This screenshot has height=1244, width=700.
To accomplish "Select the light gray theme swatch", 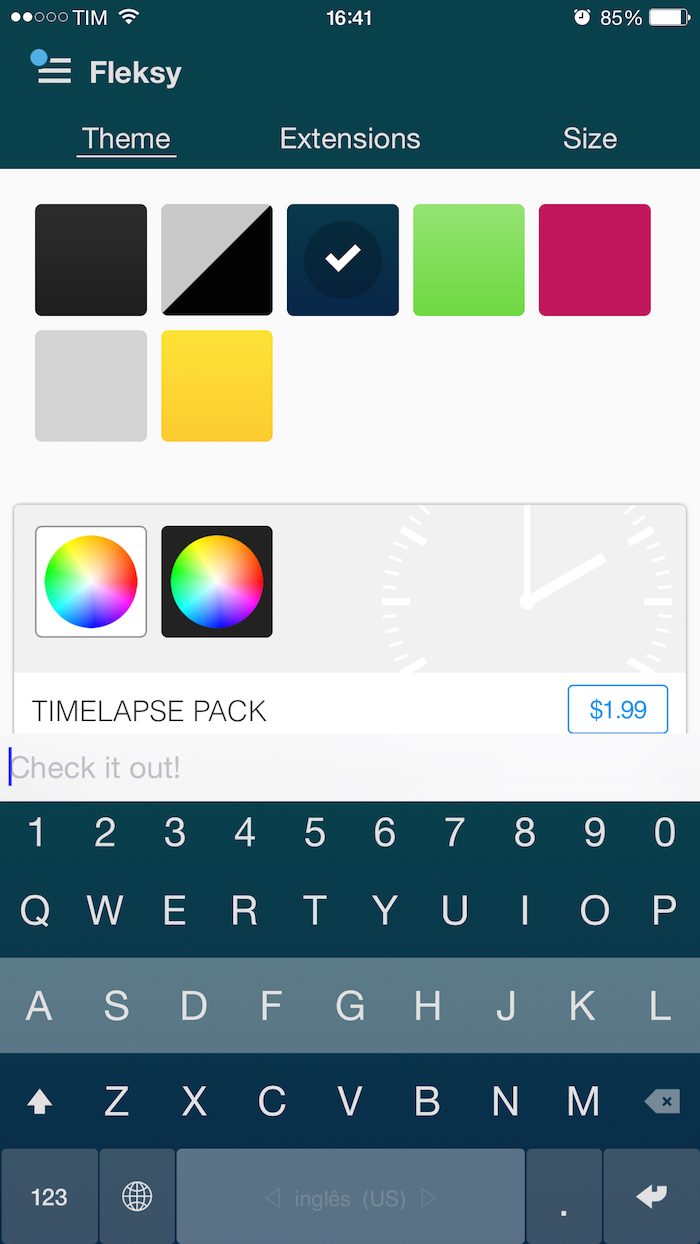I will tap(91, 386).
